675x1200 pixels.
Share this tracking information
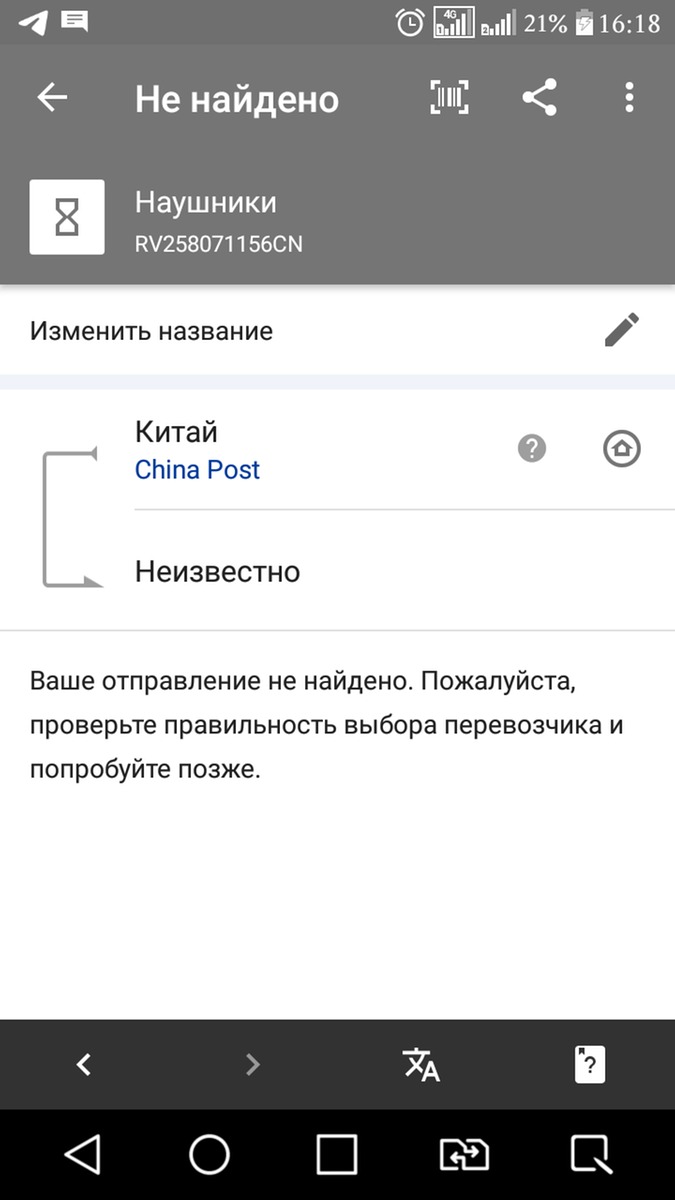(x=540, y=97)
